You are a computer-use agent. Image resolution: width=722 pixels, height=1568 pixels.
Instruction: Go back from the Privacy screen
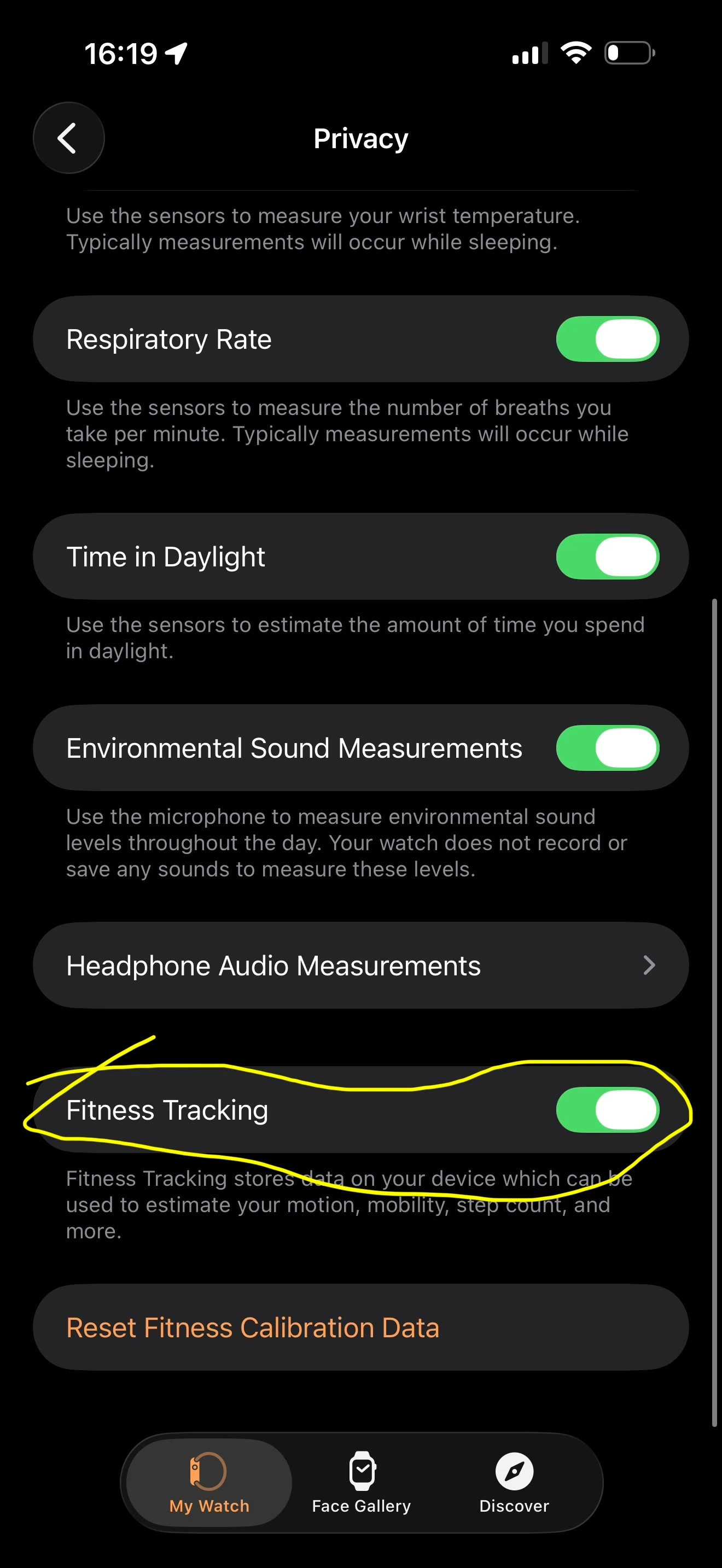coord(68,138)
